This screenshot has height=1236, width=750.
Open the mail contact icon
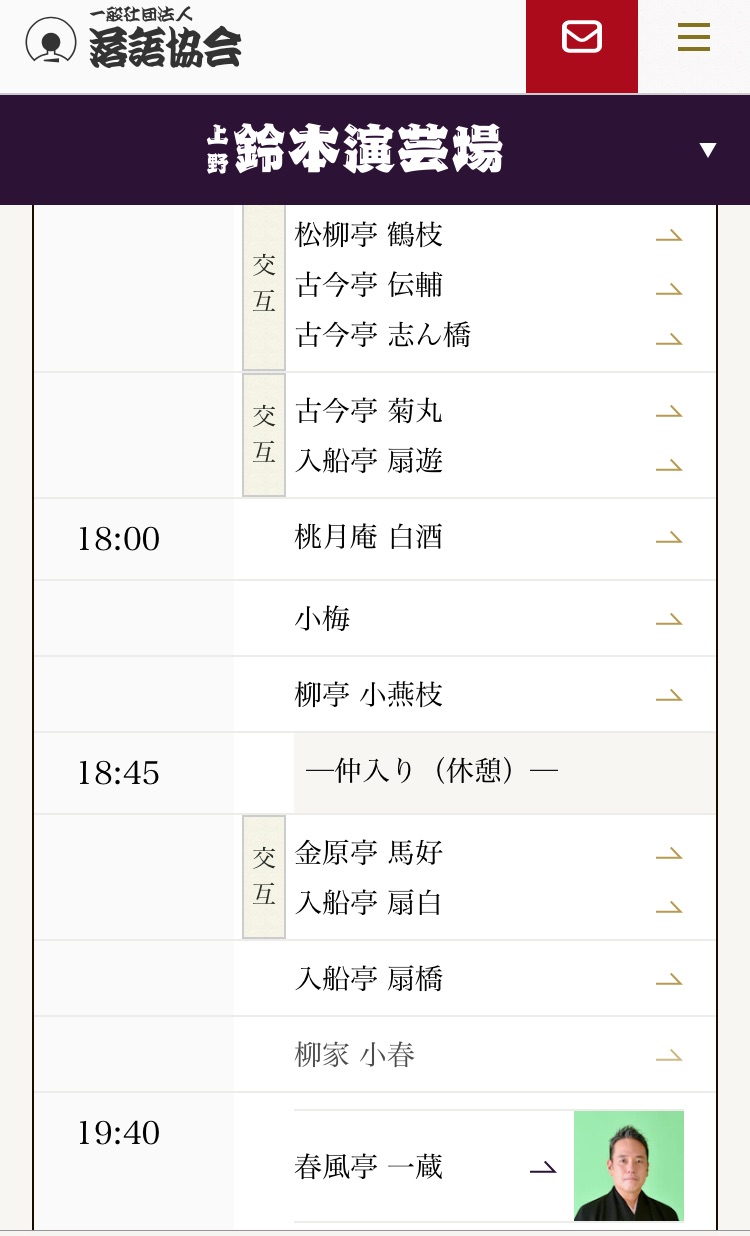581,39
